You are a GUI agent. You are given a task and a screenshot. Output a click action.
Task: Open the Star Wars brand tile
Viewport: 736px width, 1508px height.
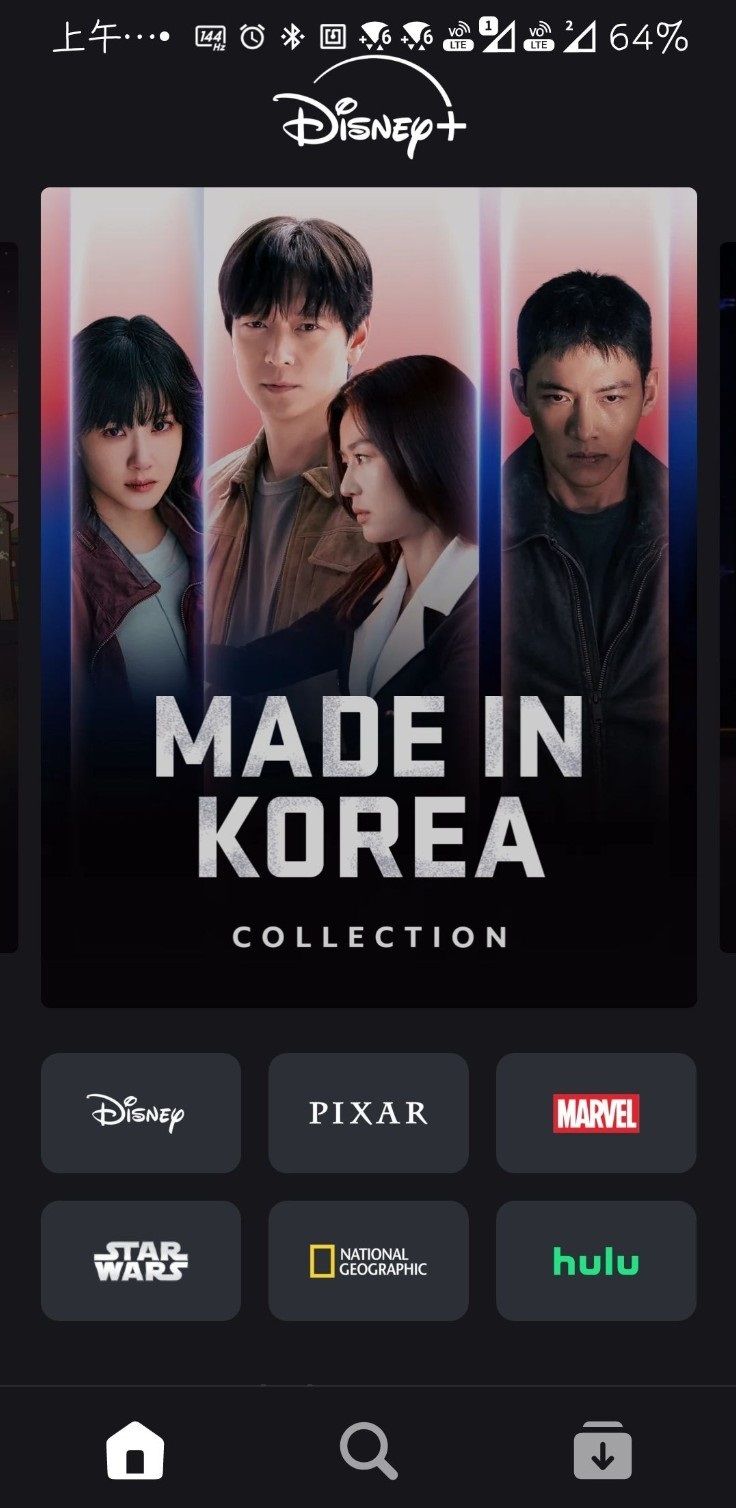tap(141, 1260)
